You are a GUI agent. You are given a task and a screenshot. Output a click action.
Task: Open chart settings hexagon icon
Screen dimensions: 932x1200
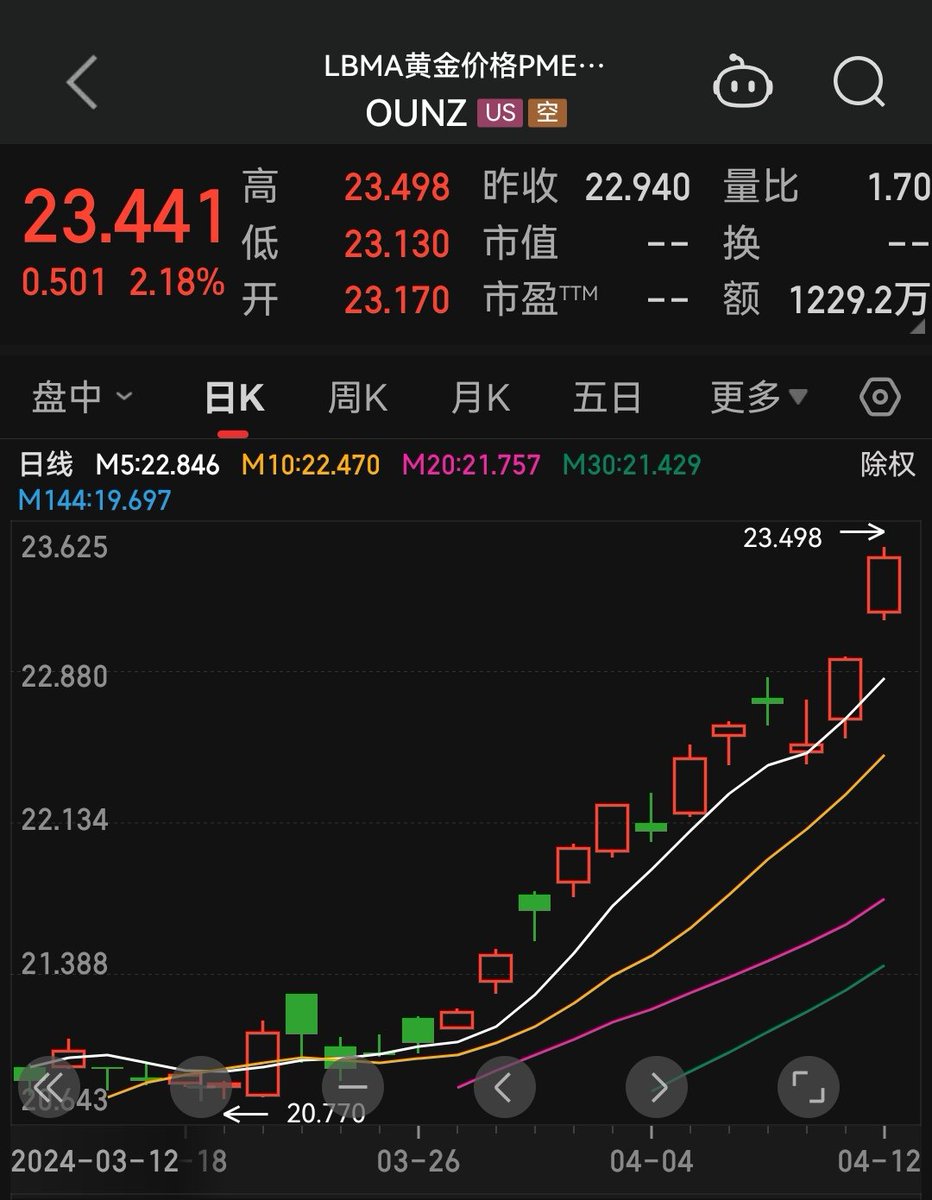click(880, 398)
